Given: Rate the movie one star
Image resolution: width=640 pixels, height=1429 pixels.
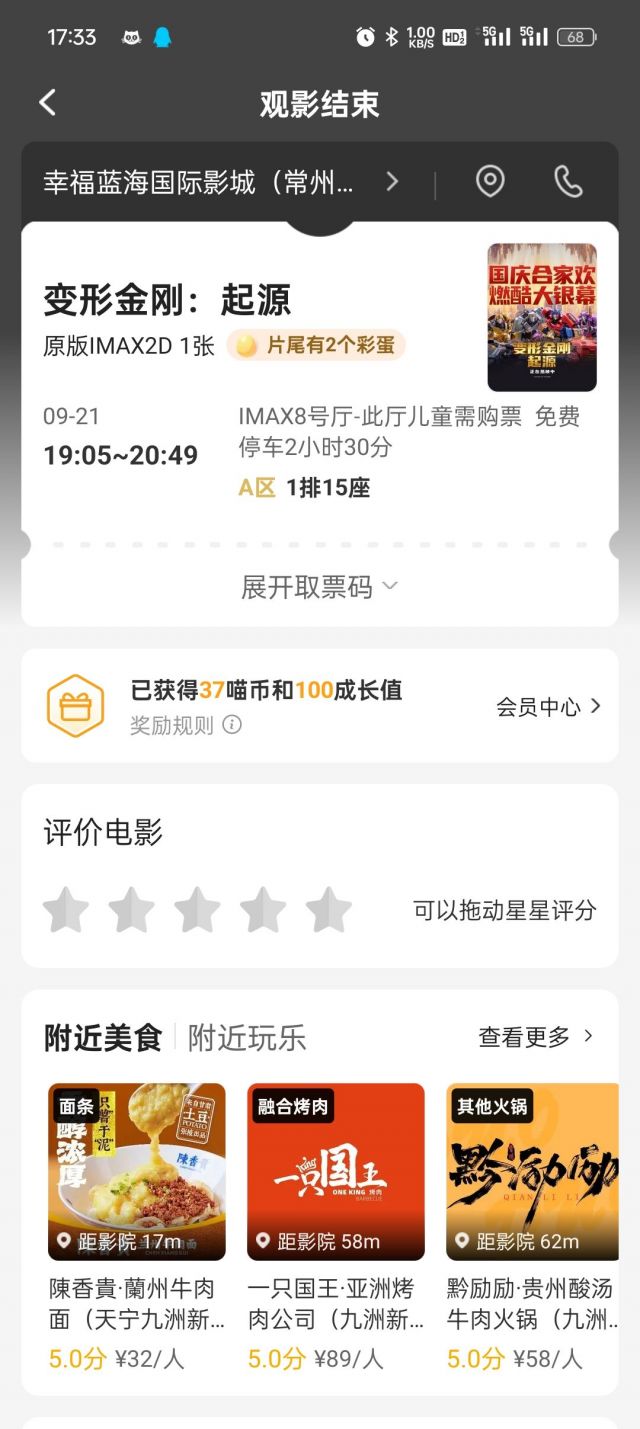Looking at the screenshot, I should (x=66, y=910).
